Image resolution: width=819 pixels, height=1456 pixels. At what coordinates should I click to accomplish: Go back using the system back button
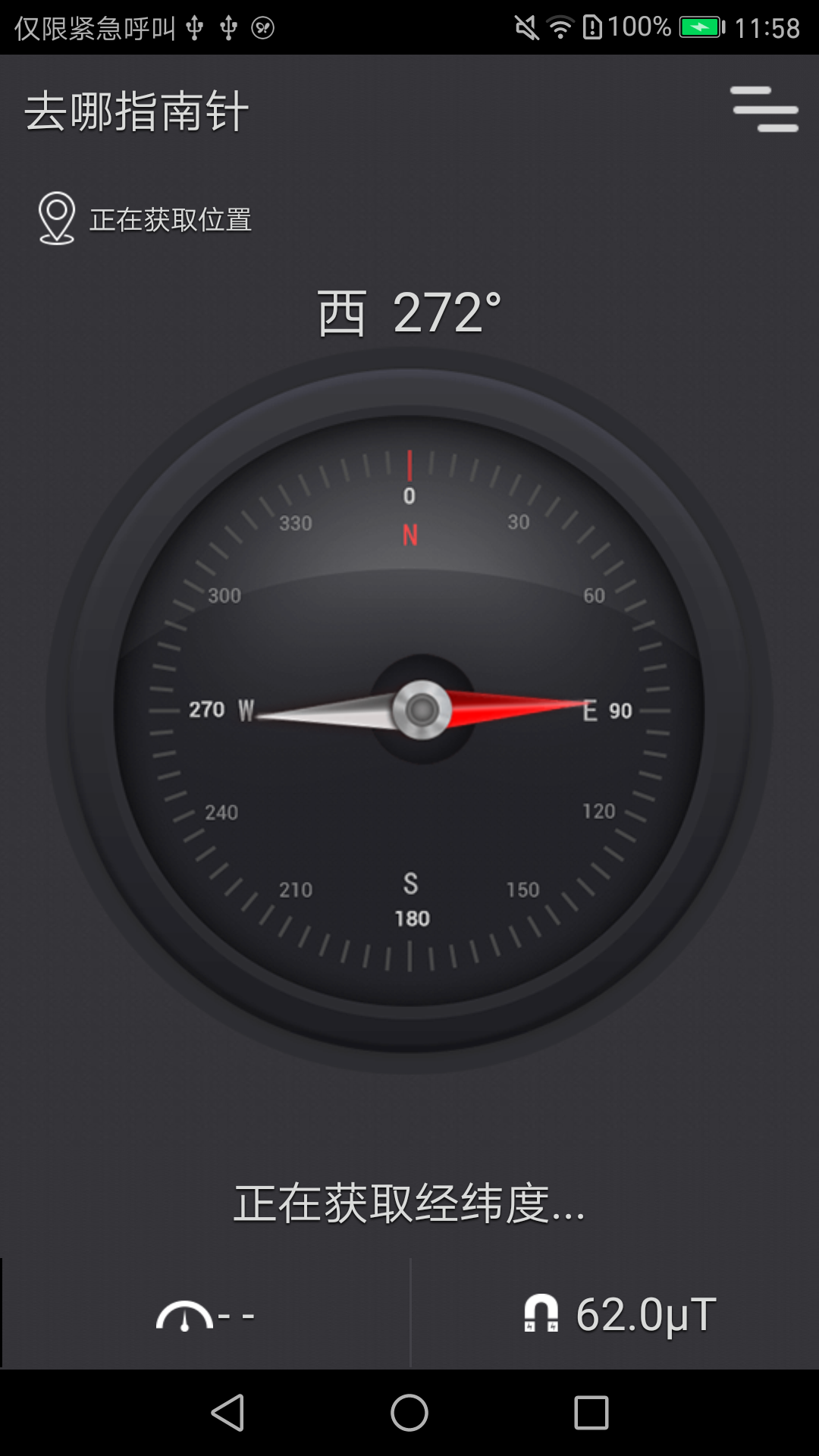coord(227,1413)
